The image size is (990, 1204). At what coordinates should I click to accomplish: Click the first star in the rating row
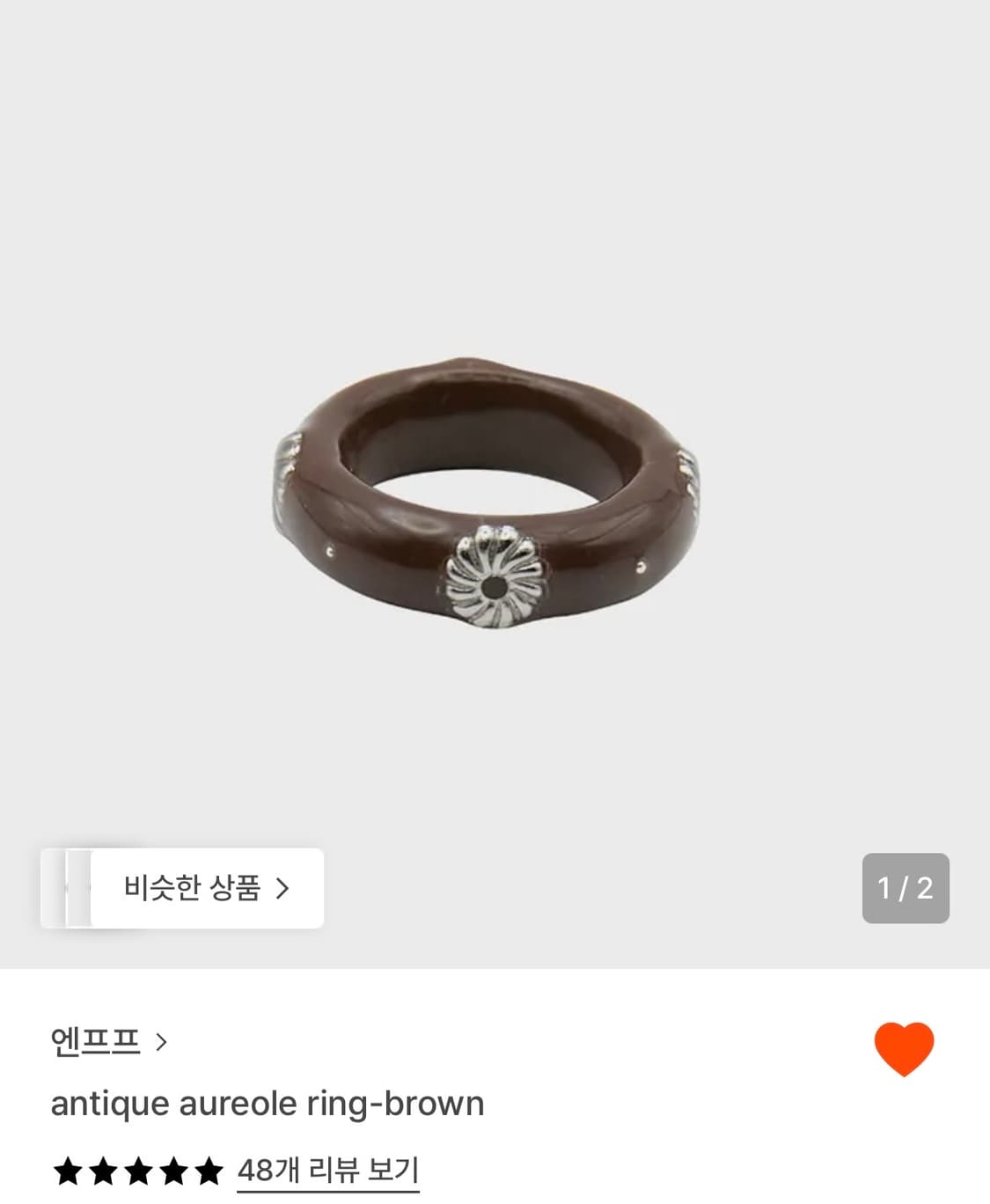[67, 1171]
